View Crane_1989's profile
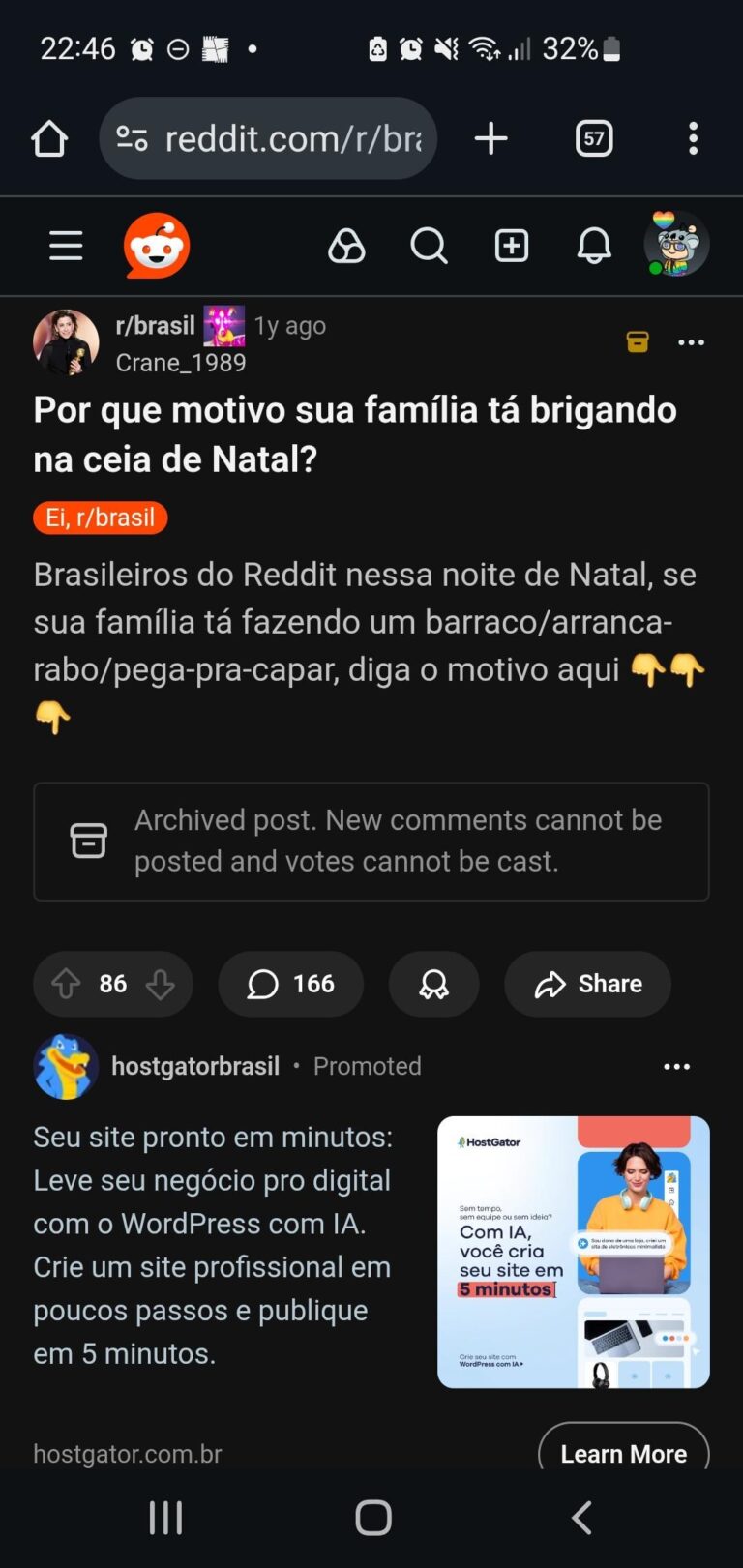The width and height of the screenshot is (743, 1568). pyautogui.click(x=181, y=363)
